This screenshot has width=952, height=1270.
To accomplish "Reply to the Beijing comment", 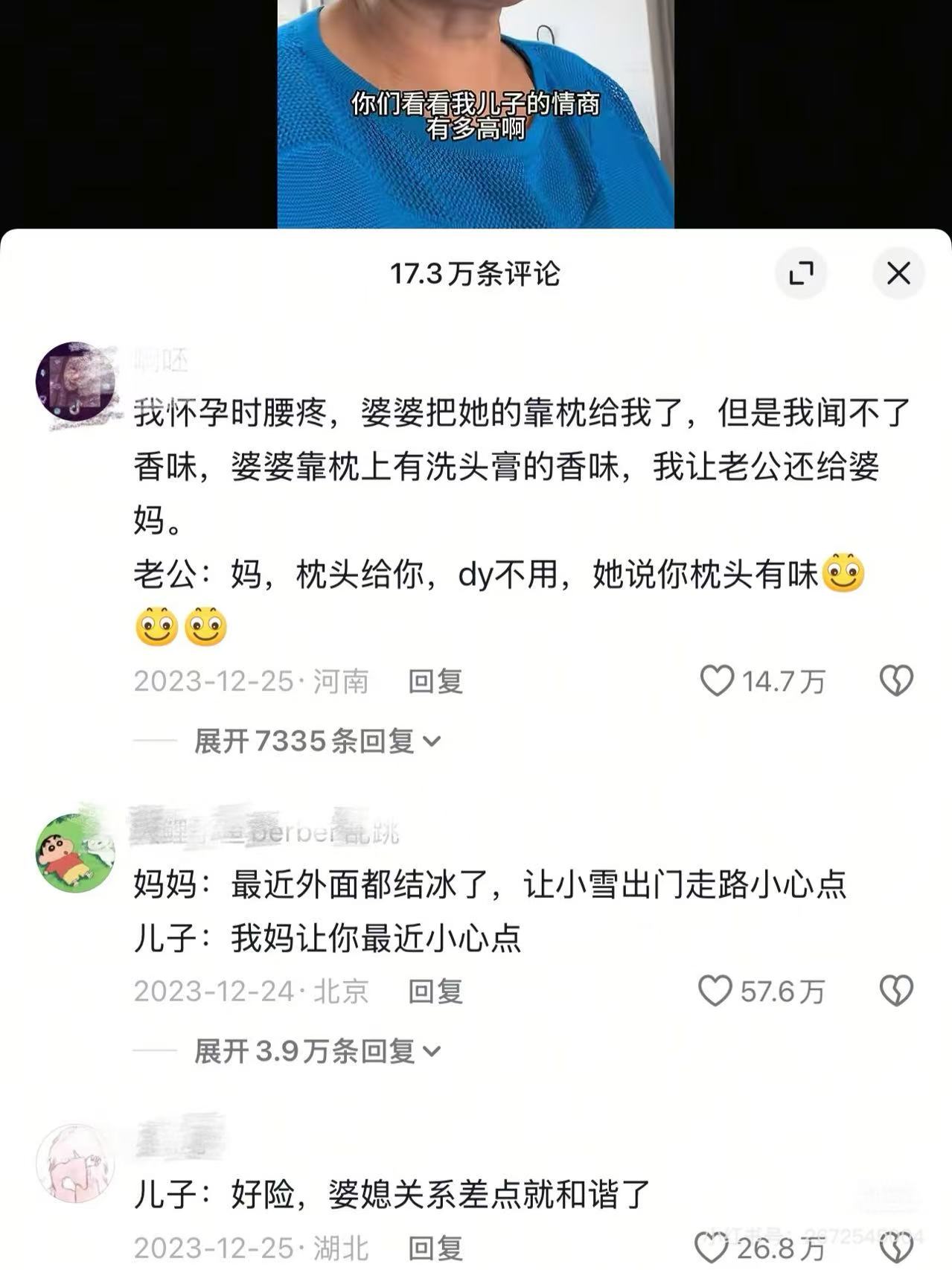I will coord(435,992).
